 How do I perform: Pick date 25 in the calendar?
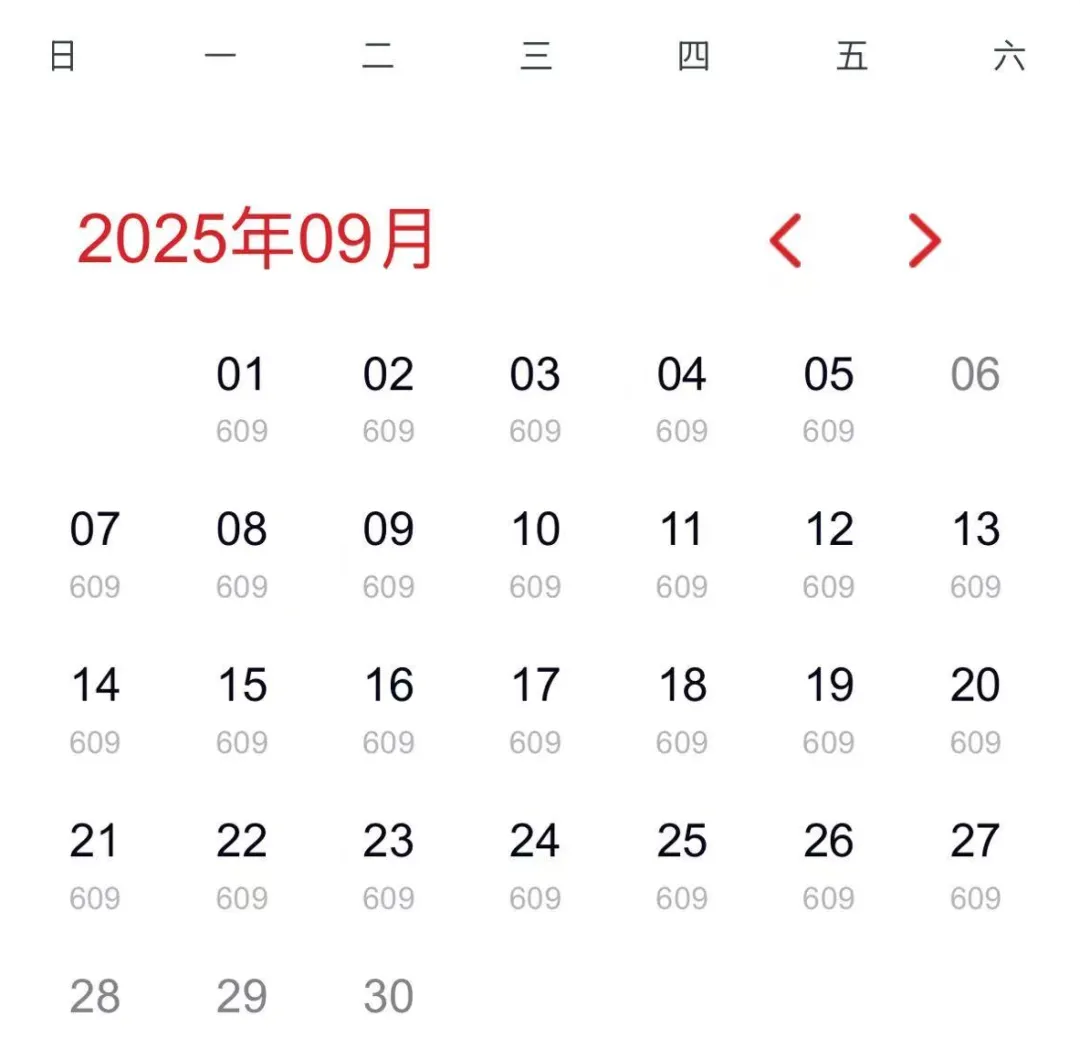pyautogui.click(x=682, y=864)
